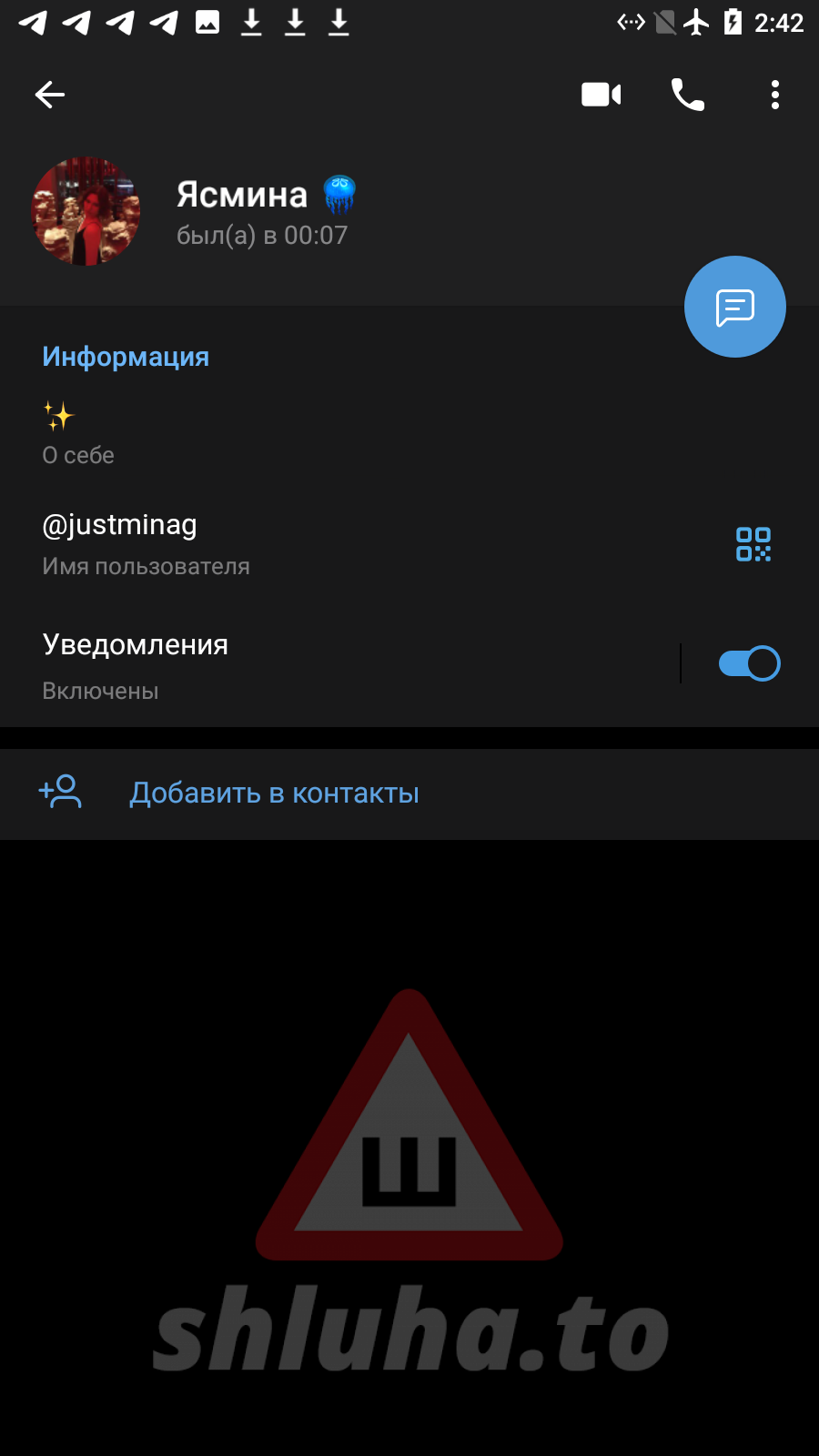Start a video call with Ясмина
The width and height of the screenshot is (819, 1456).
pos(601,95)
